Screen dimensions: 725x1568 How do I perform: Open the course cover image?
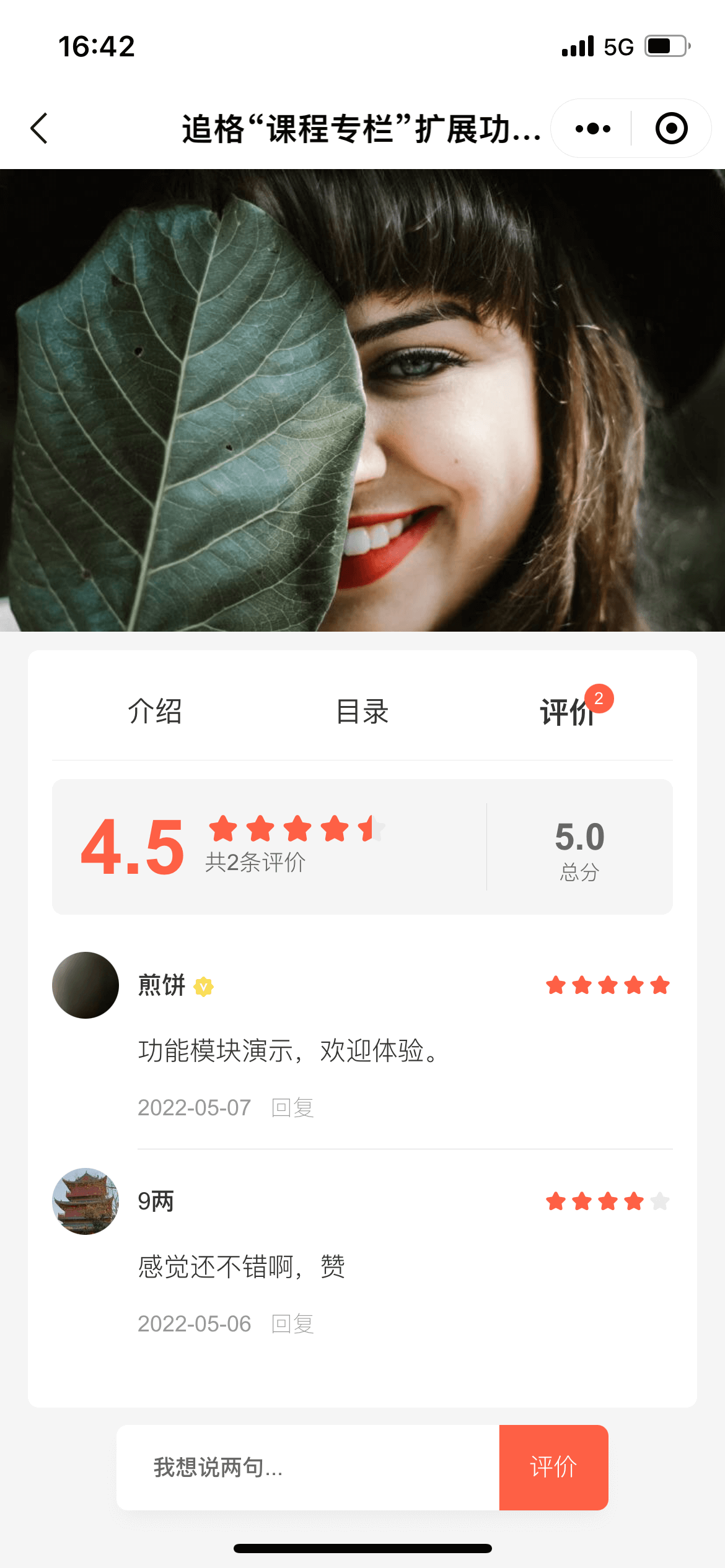click(x=362, y=400)
